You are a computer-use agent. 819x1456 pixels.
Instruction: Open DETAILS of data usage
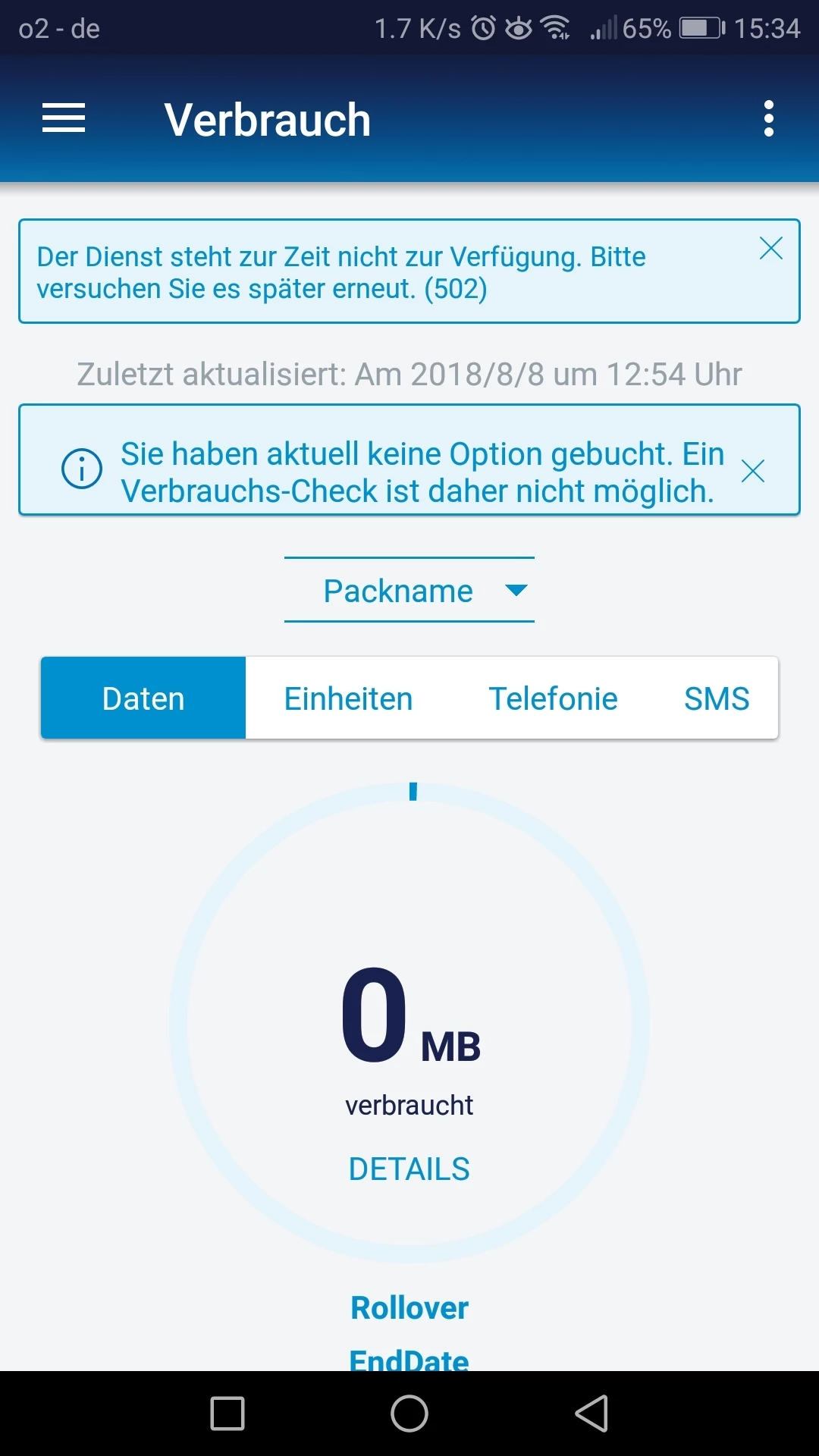409,1169
